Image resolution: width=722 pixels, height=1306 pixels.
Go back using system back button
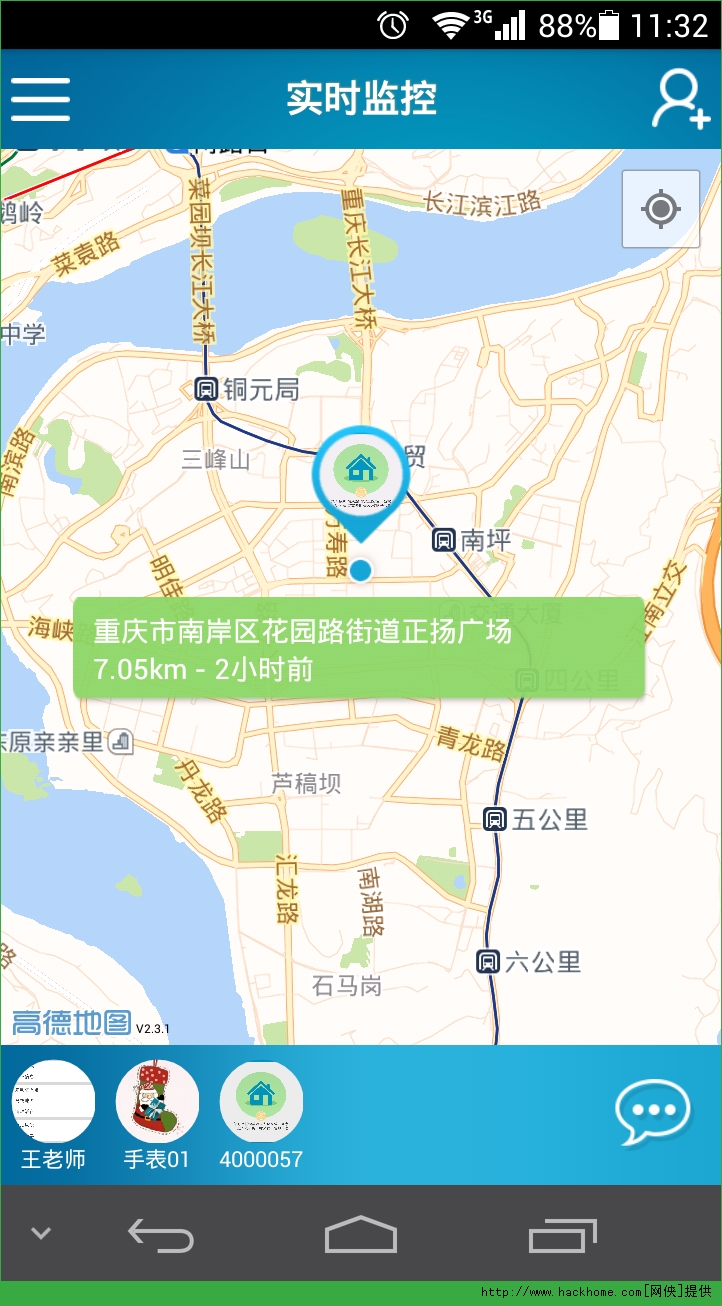pos(161,1237)
